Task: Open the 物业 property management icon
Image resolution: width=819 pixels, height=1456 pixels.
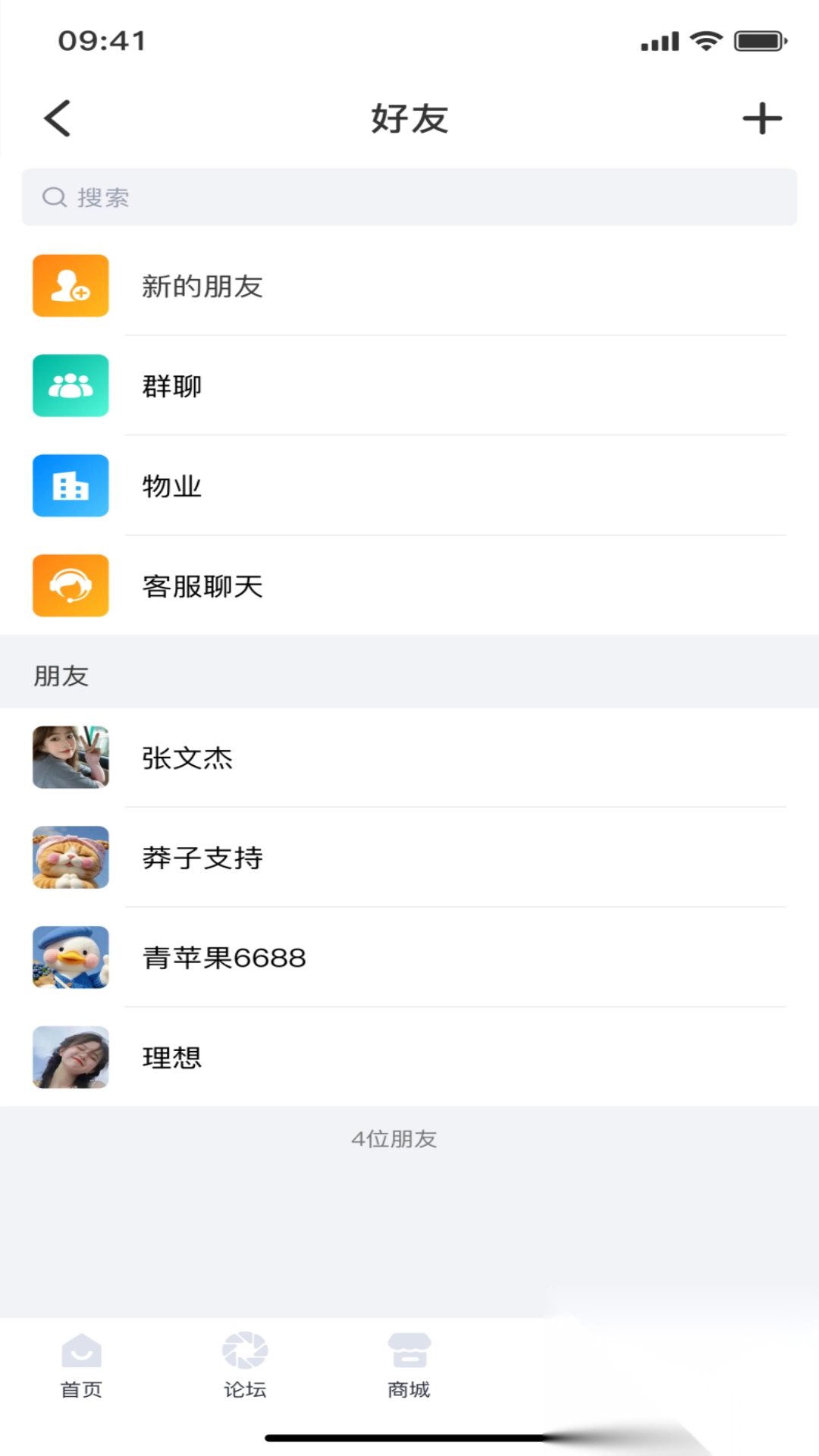Action: pos(71,486)
